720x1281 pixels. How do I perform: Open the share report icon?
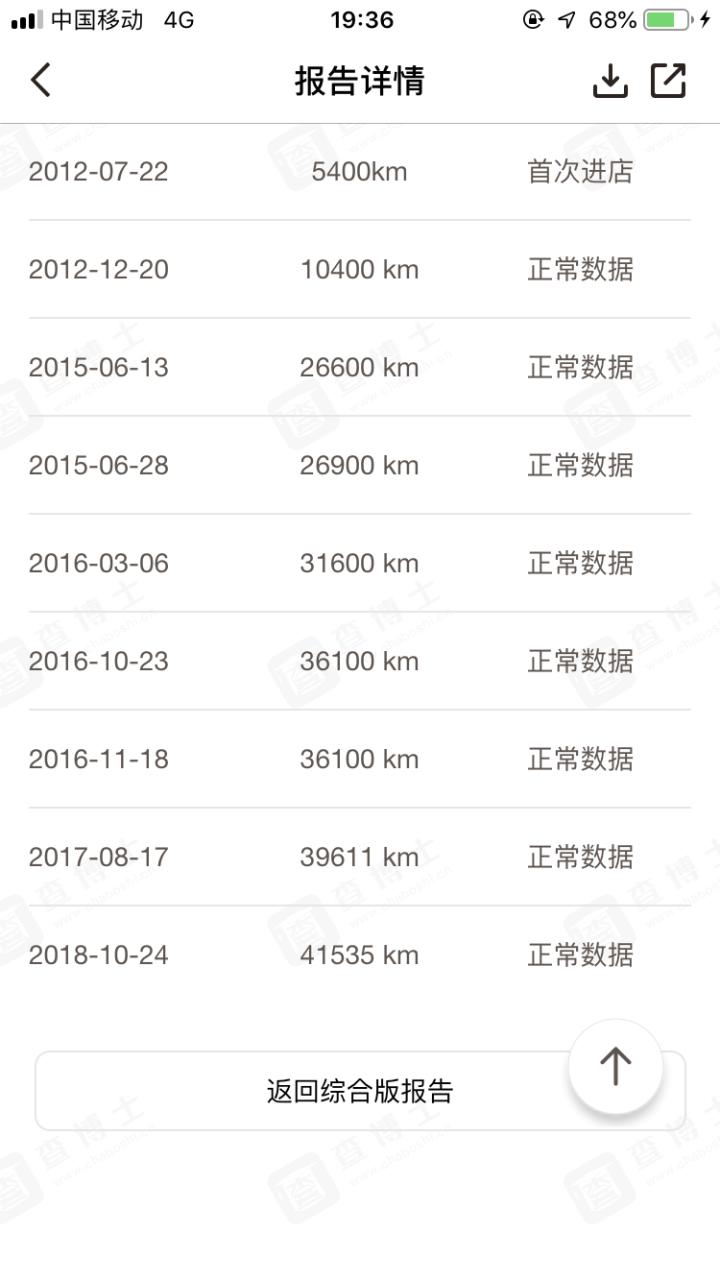(x=669, y=79)
